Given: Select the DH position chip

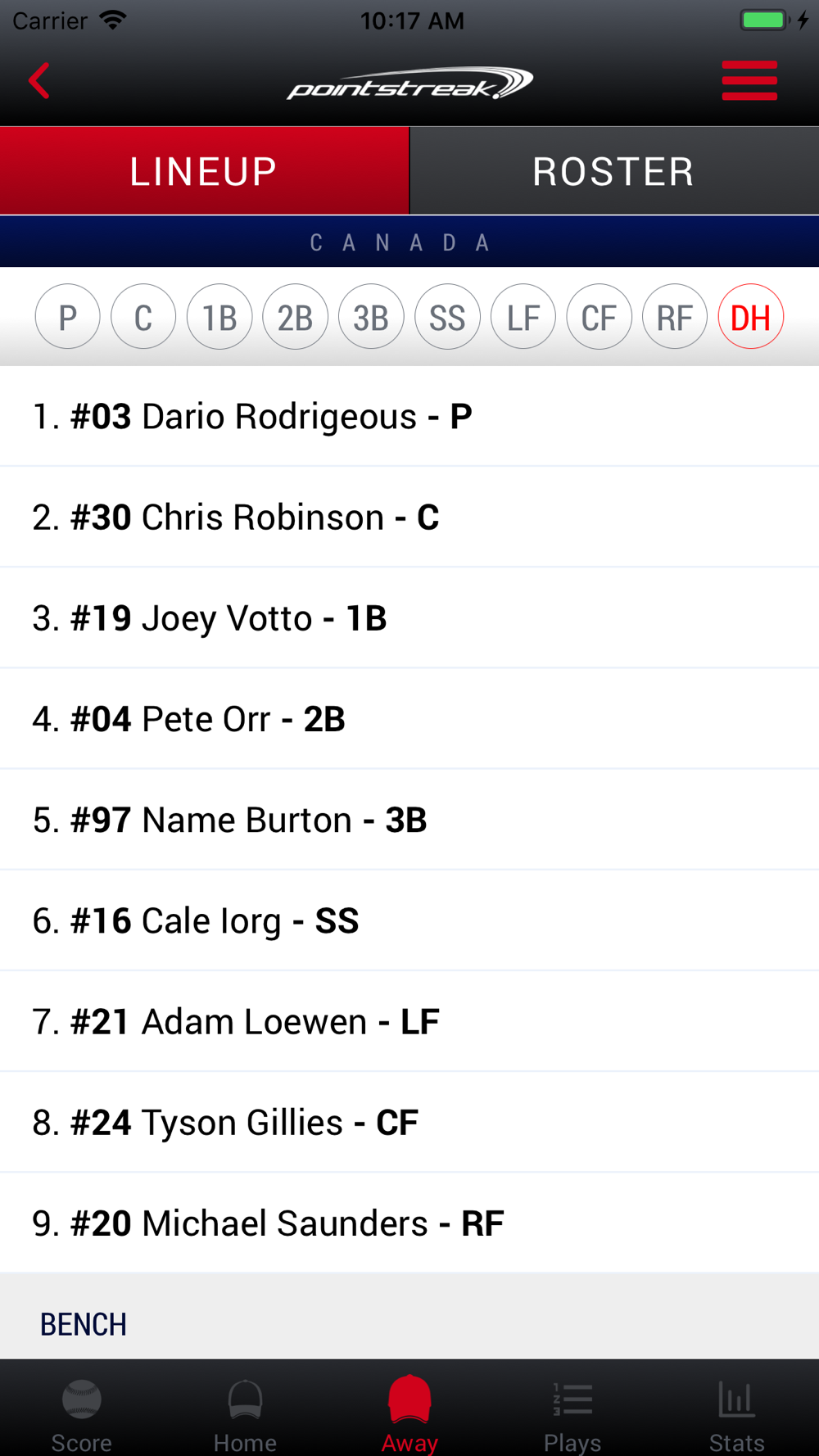Looking at the screenshot, I should tap(751, 317).
